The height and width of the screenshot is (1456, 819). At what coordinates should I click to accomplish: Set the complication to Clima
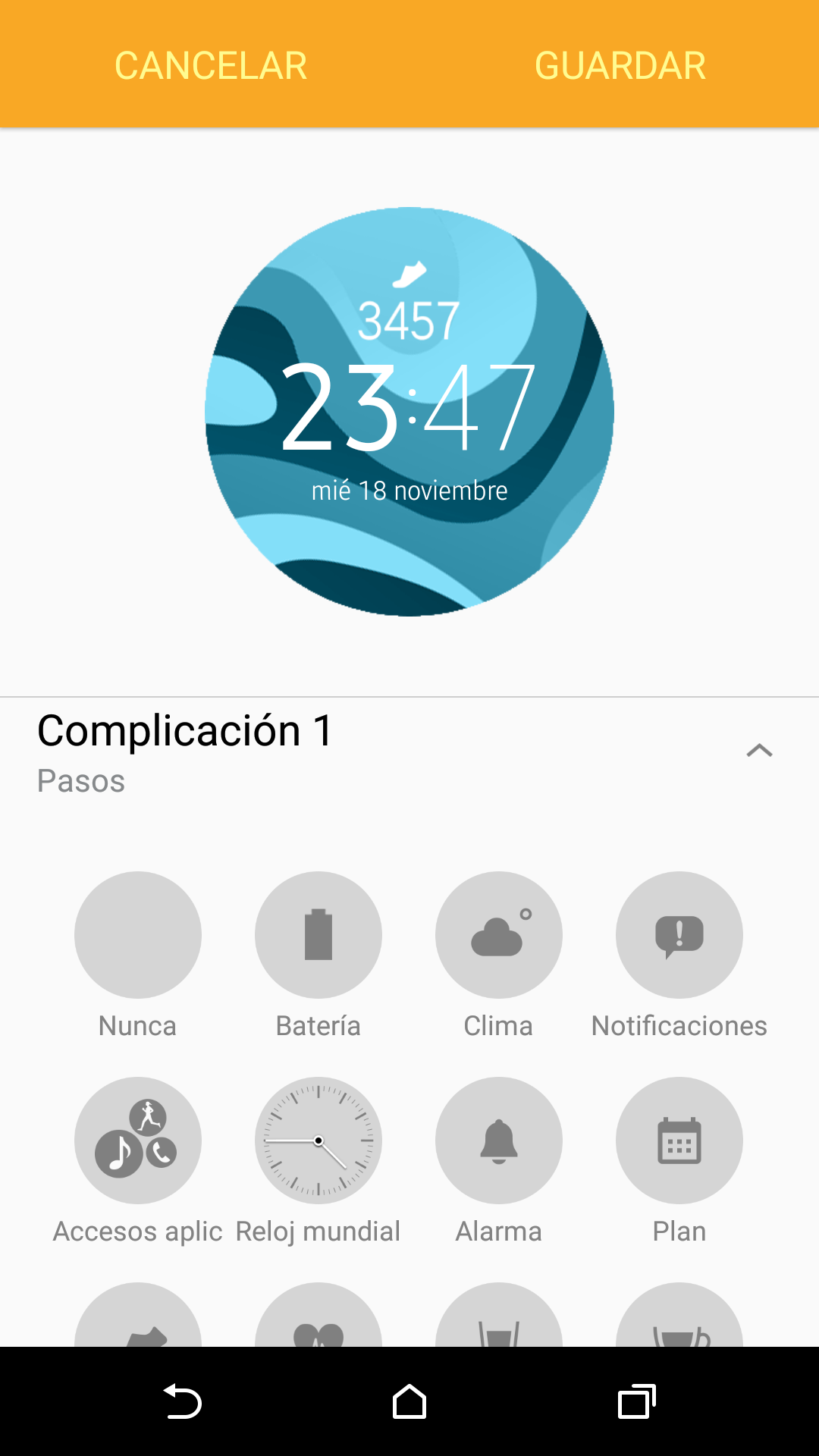(499, 935)
